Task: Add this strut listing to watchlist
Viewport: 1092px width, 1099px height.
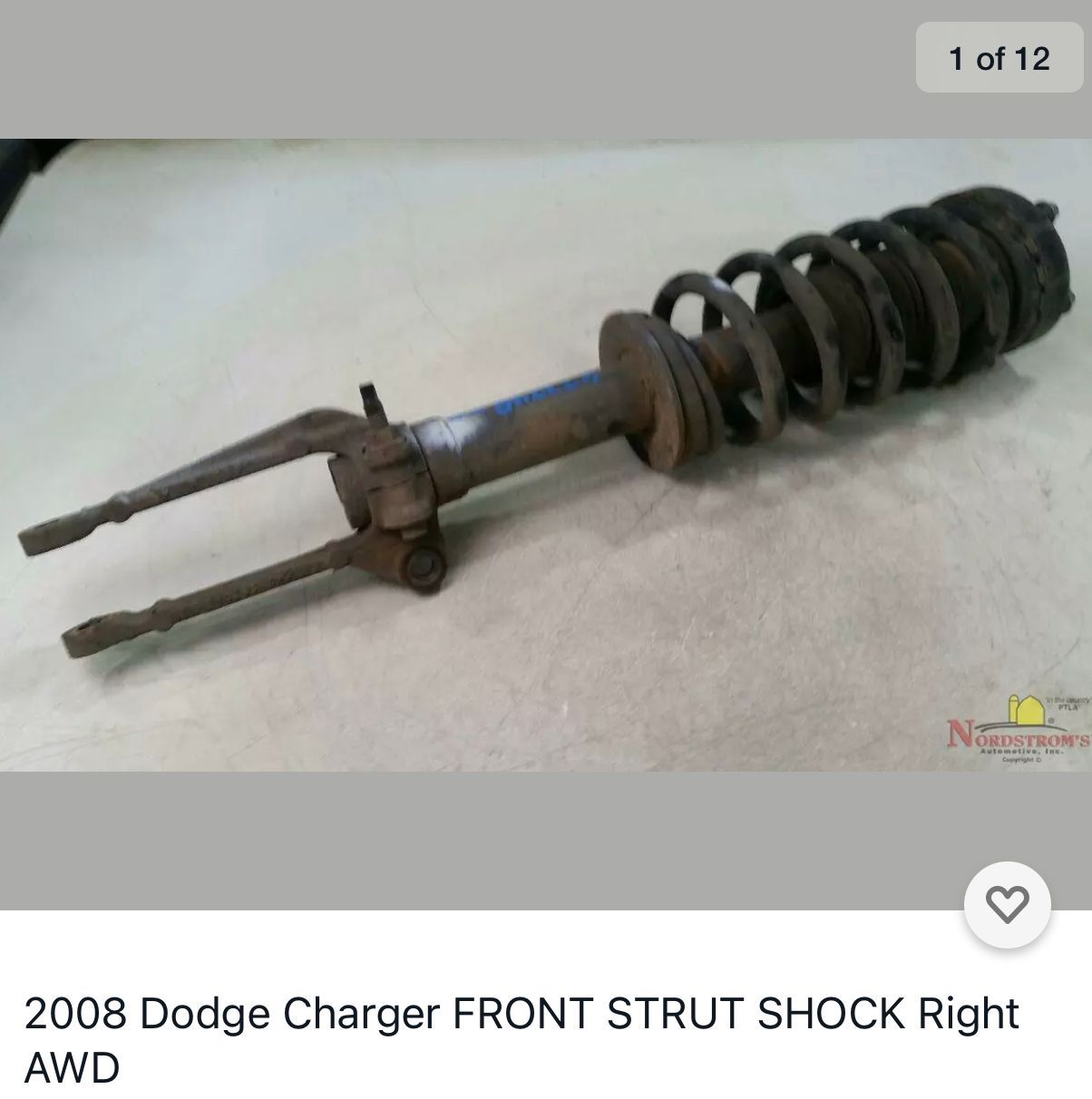Action: click(1007, 904)
